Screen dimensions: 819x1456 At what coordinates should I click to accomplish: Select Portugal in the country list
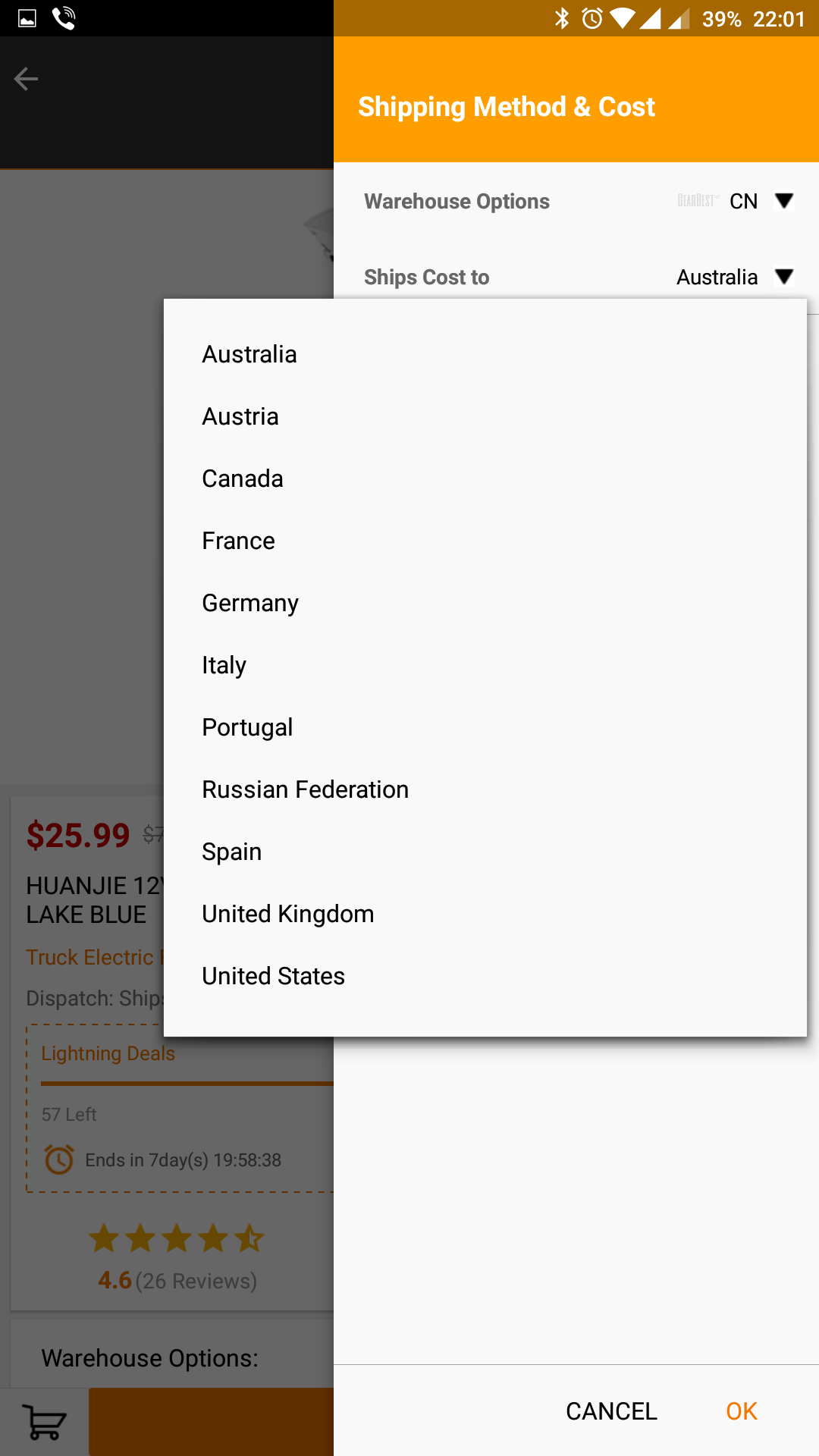[247, 727]
